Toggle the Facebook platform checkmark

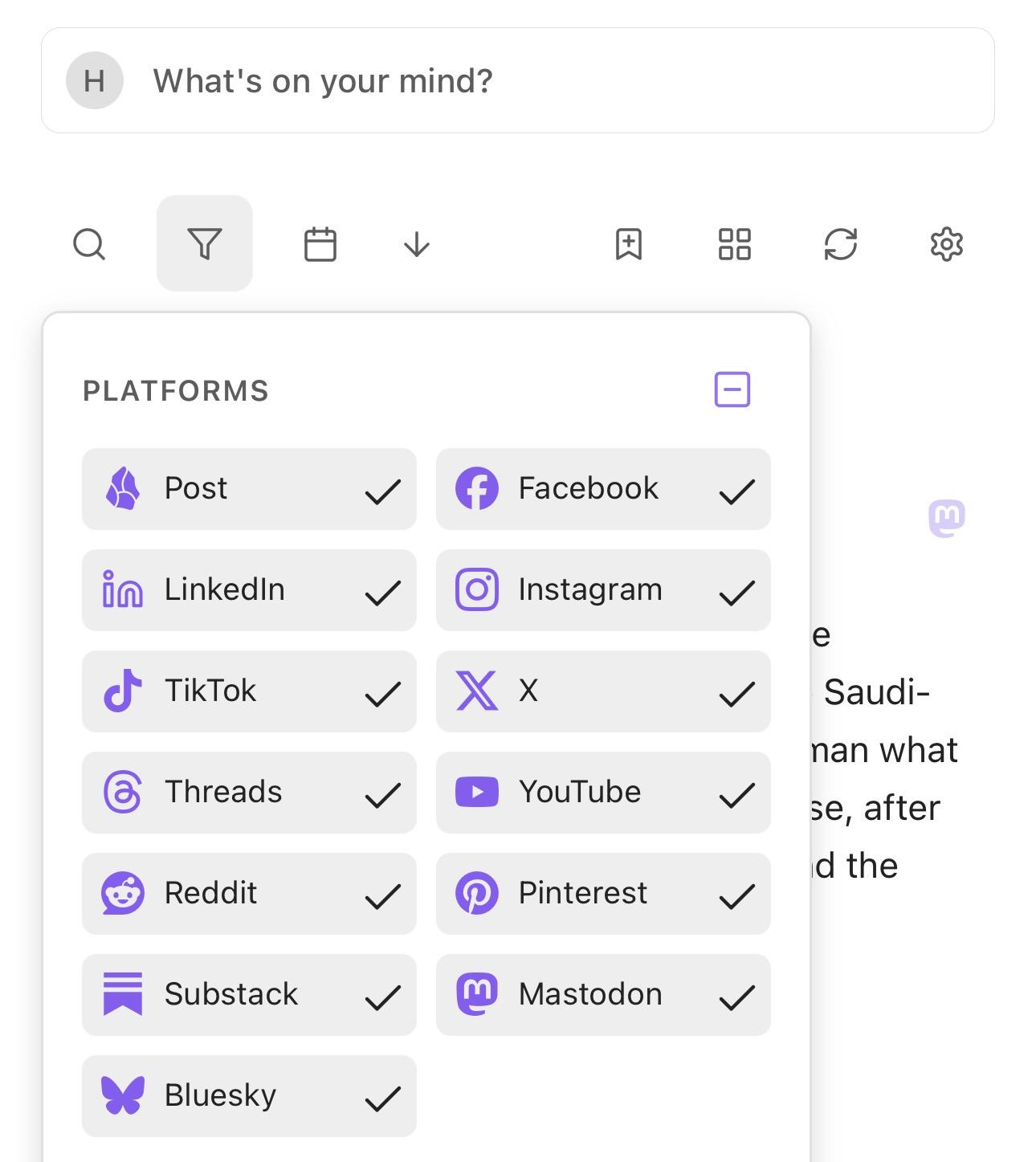[602, 490]
